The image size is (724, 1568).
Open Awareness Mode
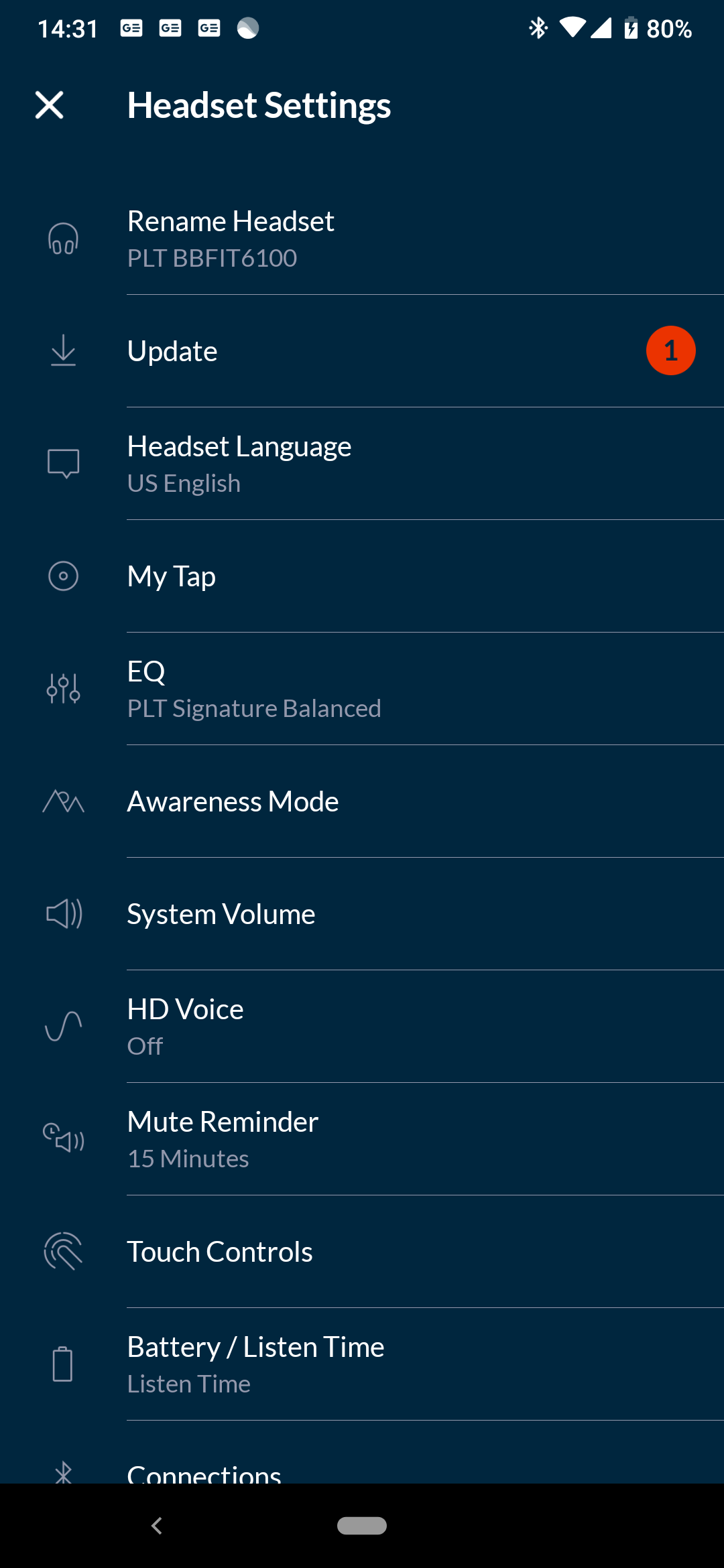[362, 801]
